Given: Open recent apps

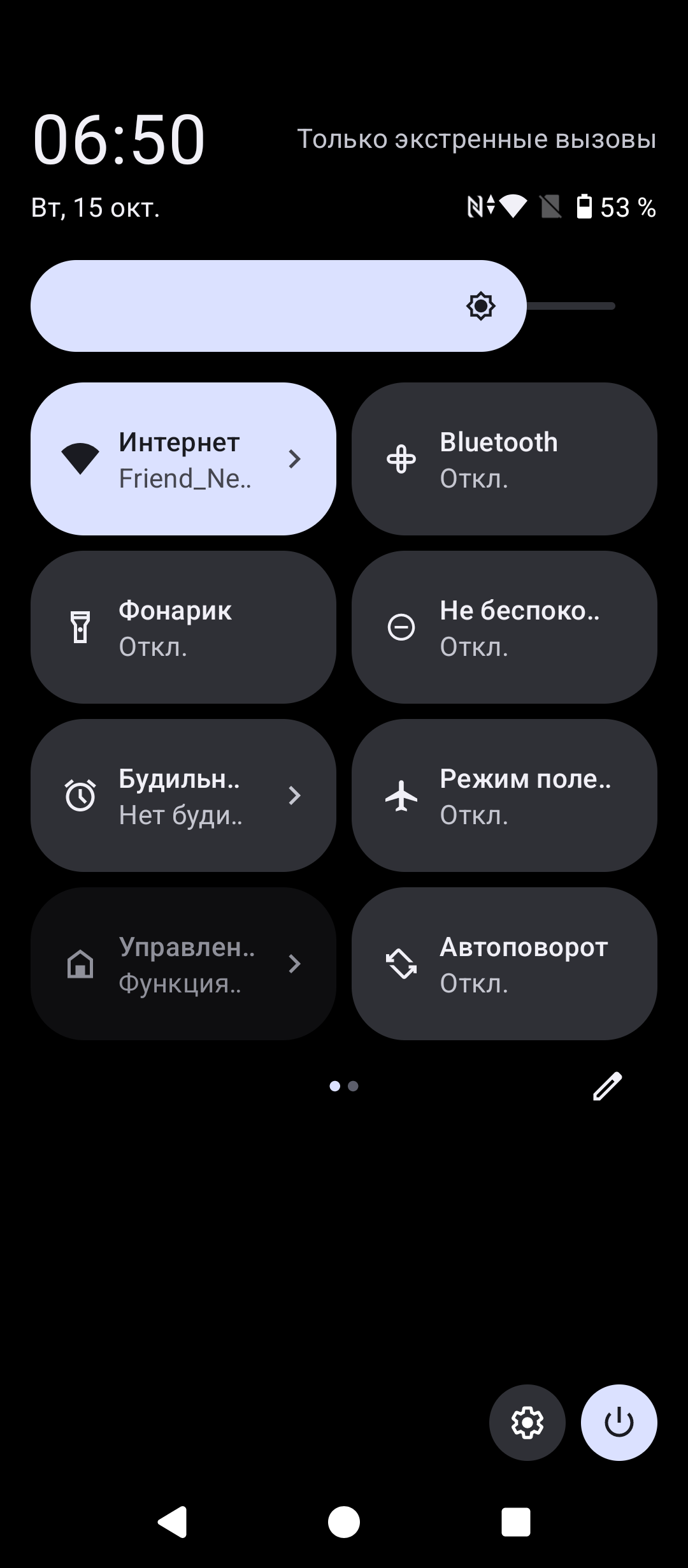Looking at the screenshot, I should pyautogui.click(x=515, y=1522).
